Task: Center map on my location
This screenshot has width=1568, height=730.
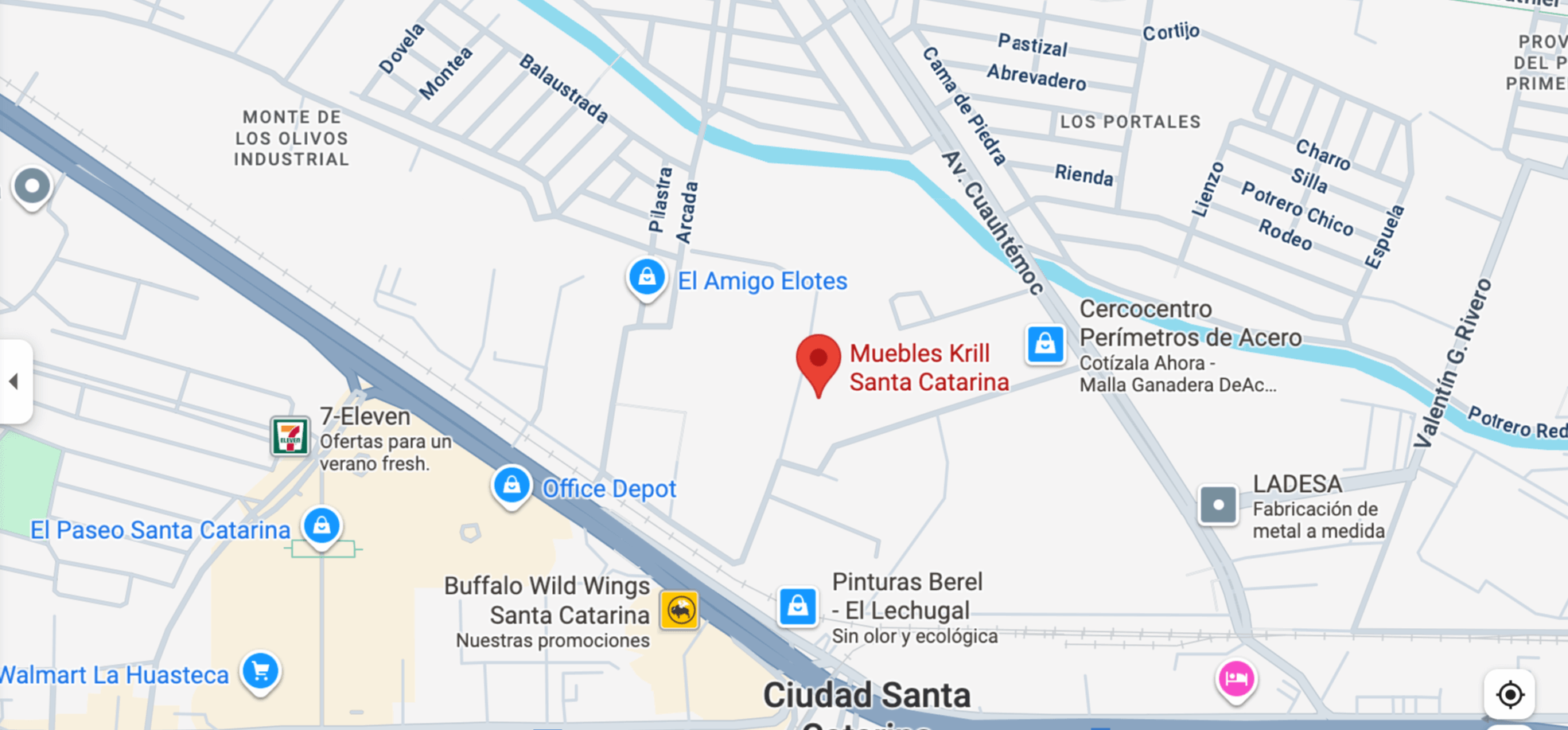Action: (x=1509, y=694)
